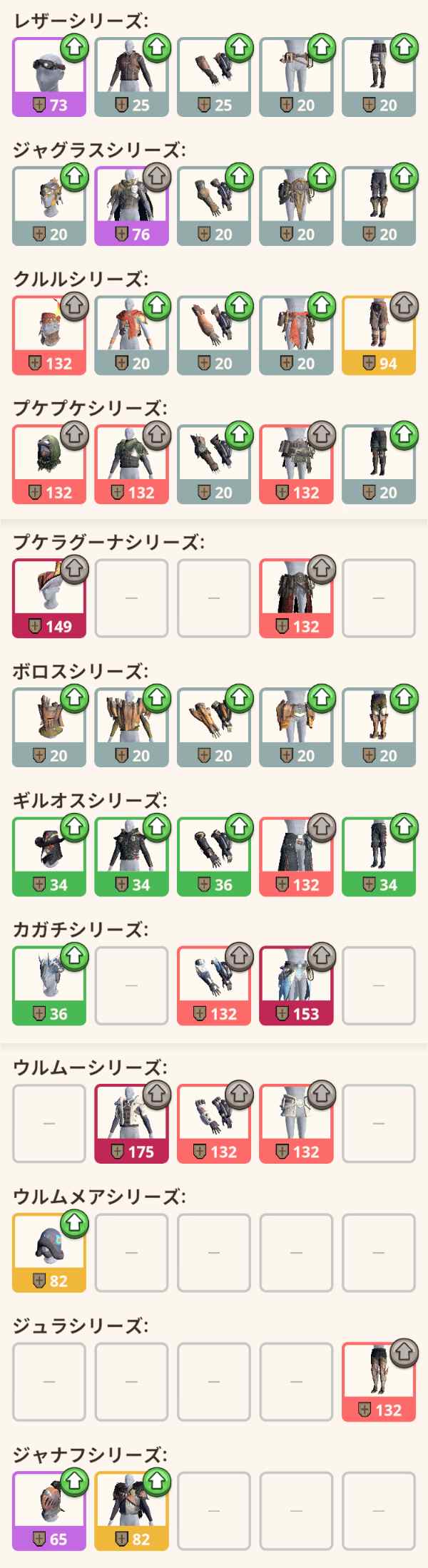This screenshot has height=1568, width=428.
Task: Open the Kadachi series waist armor rated 153
Action: pyautogui.click(x=296, y=985)
